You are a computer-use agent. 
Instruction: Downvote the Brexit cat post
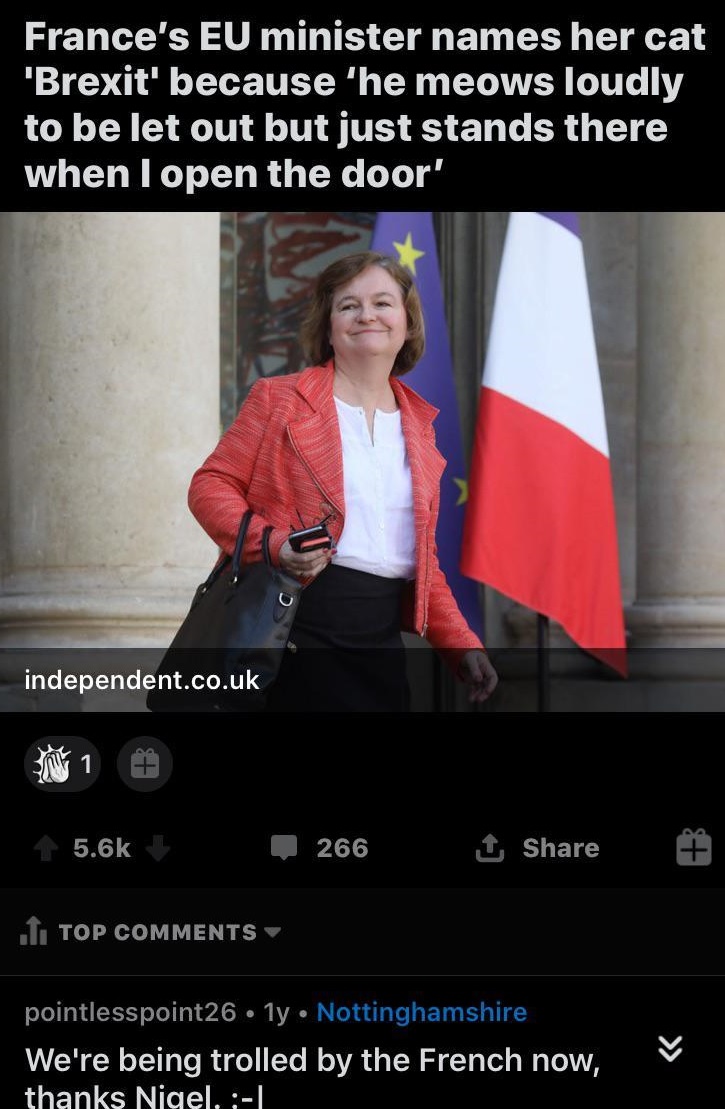[157, 848]
